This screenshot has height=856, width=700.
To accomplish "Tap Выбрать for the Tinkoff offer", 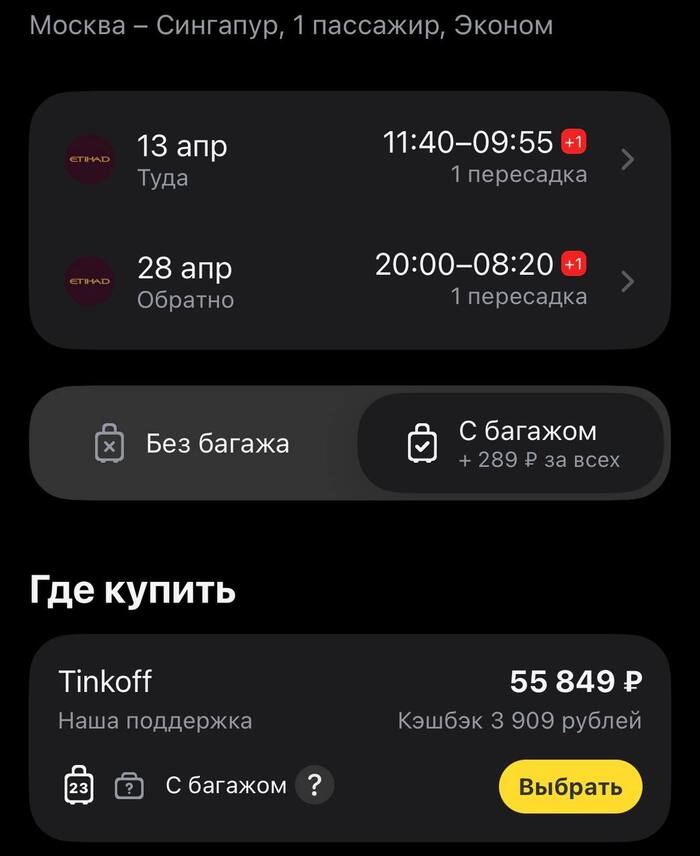I will point(570,786).
